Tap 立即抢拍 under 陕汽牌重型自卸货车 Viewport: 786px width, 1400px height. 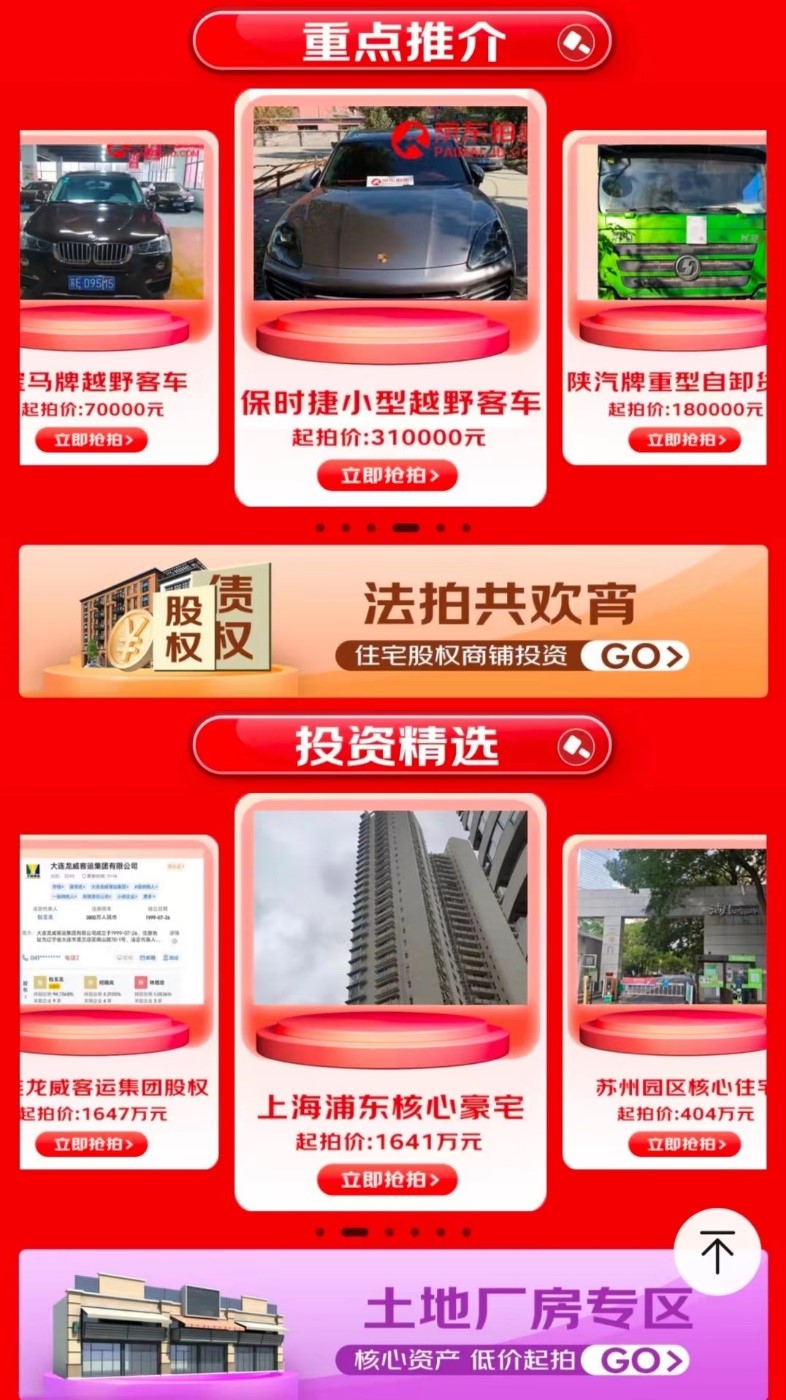click(x=685, y=440)
